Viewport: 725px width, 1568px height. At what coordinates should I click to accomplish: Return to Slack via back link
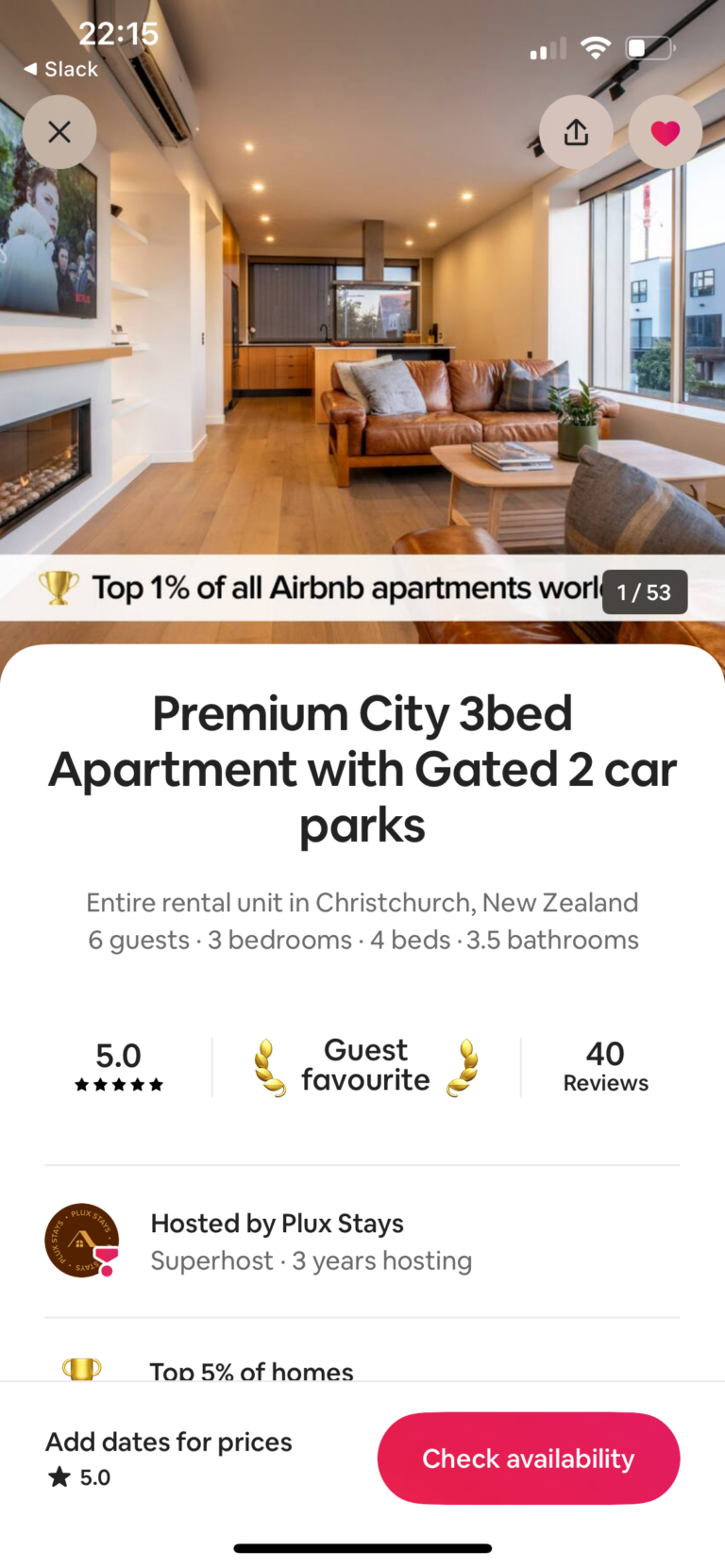(60, 69)
